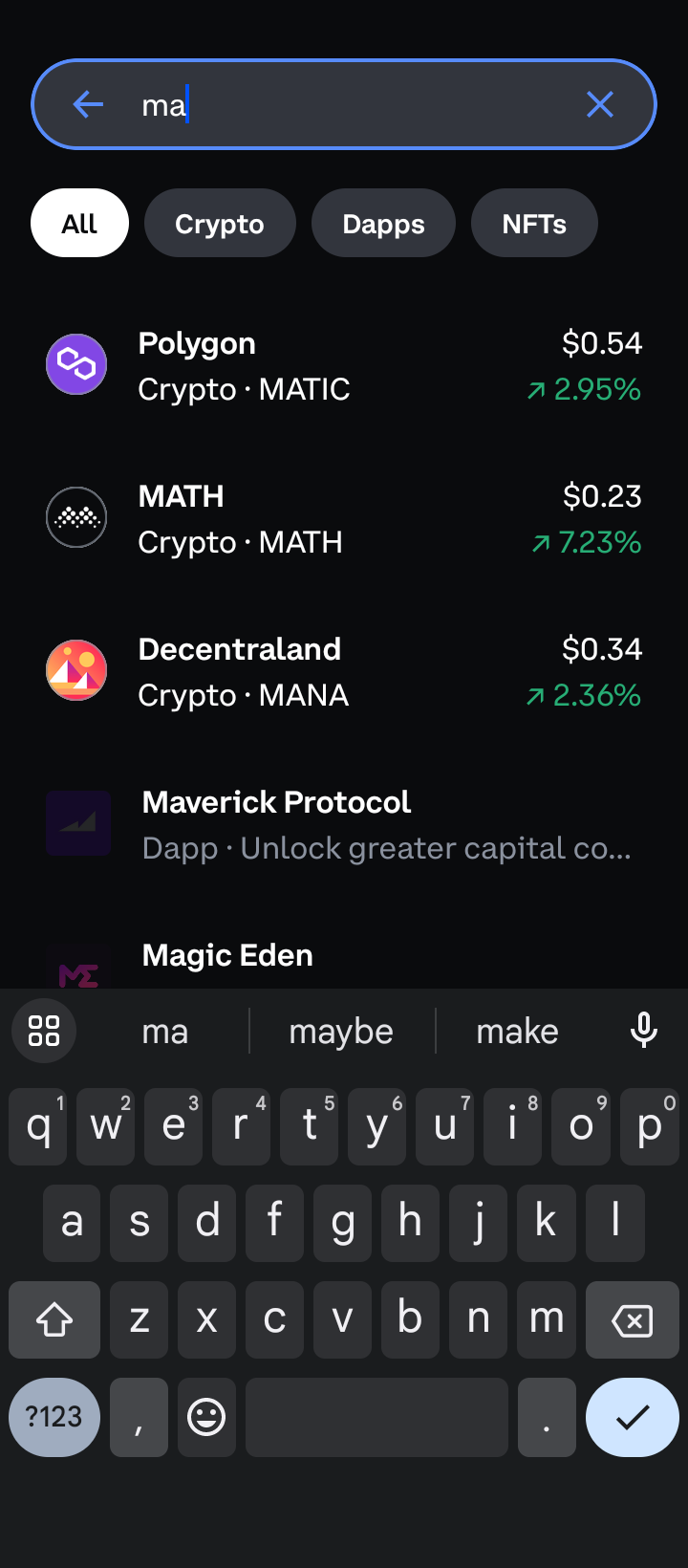Screen dimensions: 688x1568
Task: Show only NFTs results
Action: click(534, 224)
